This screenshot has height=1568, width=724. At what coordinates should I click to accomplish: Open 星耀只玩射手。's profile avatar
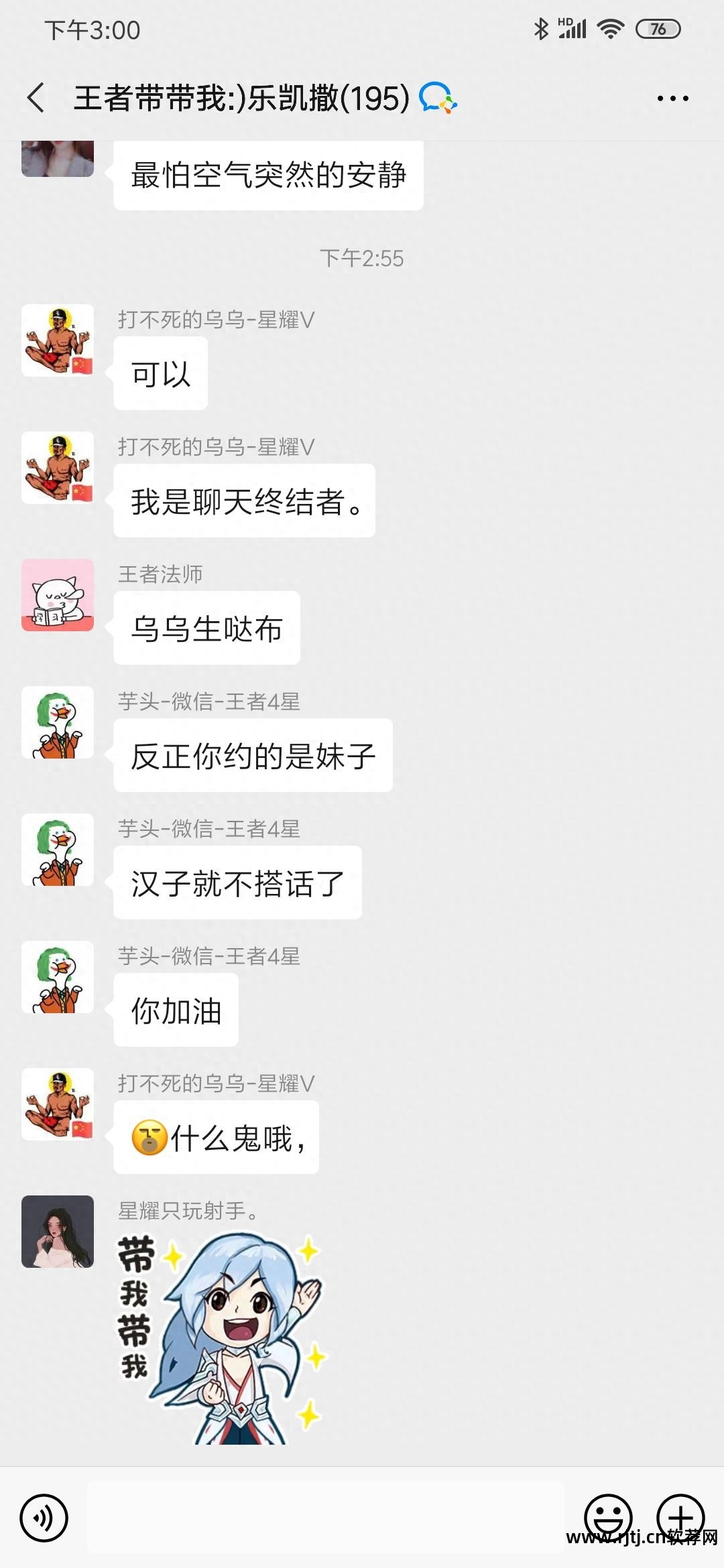pos(58,1232)
